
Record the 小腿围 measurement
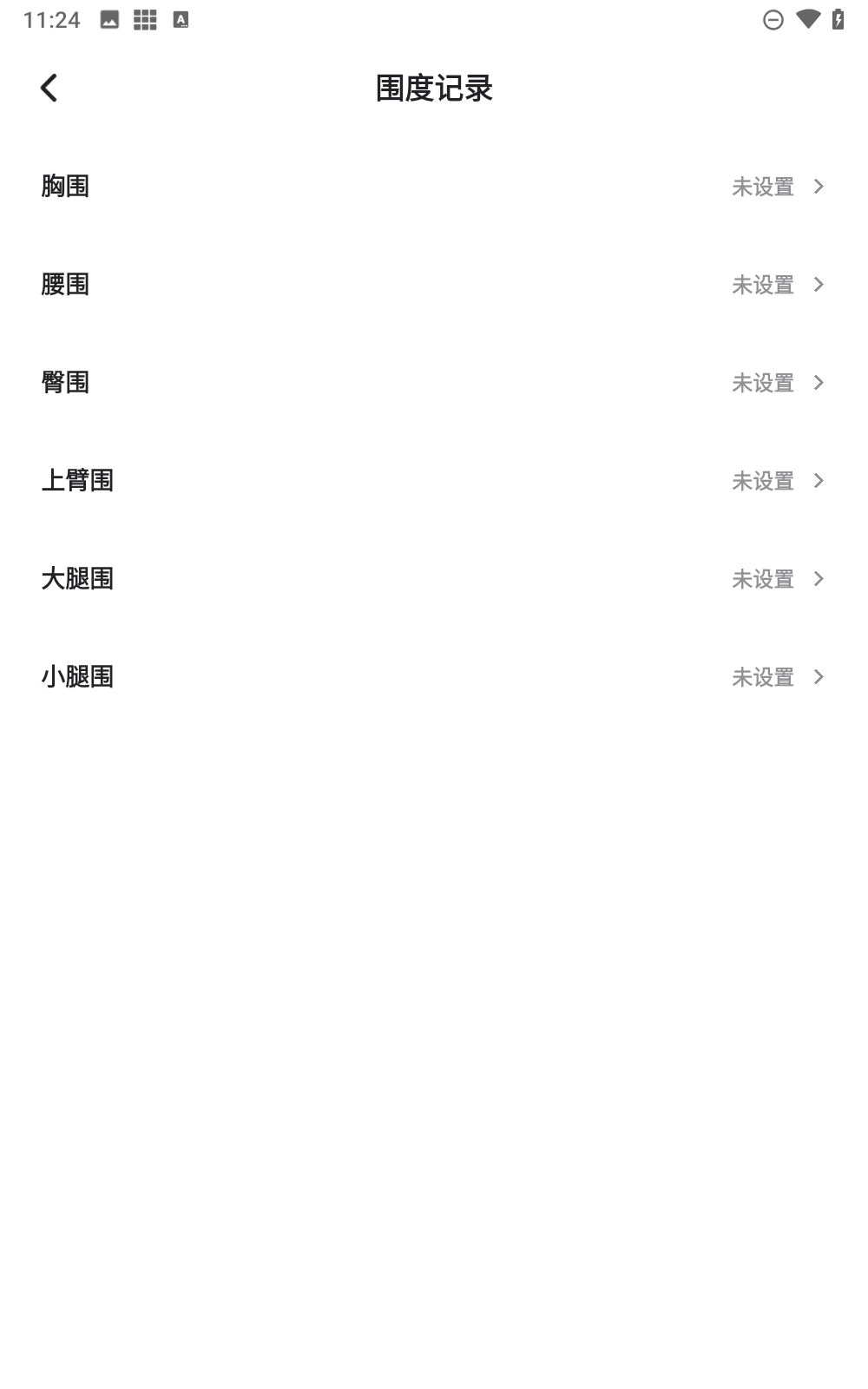coord(432,677)
